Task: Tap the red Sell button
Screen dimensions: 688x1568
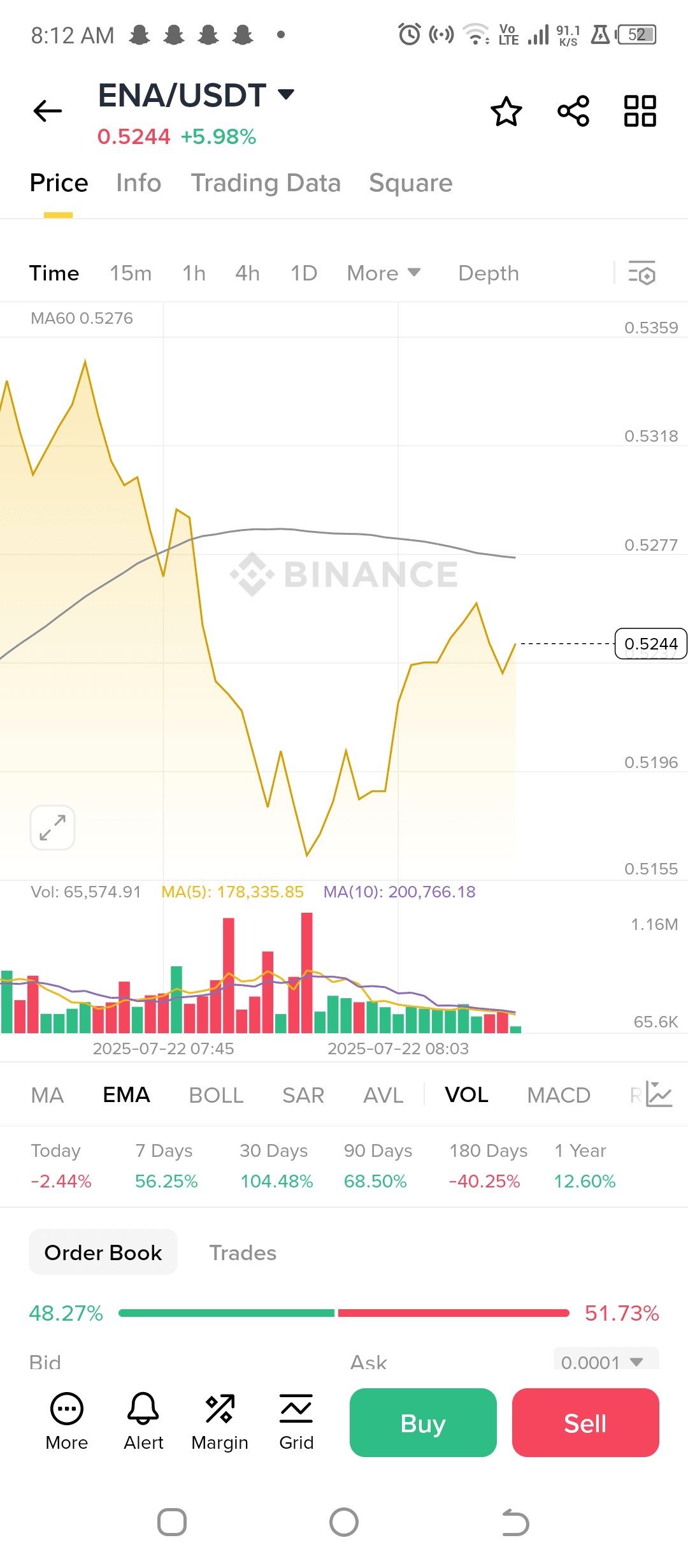Action: coord(585,1423)
